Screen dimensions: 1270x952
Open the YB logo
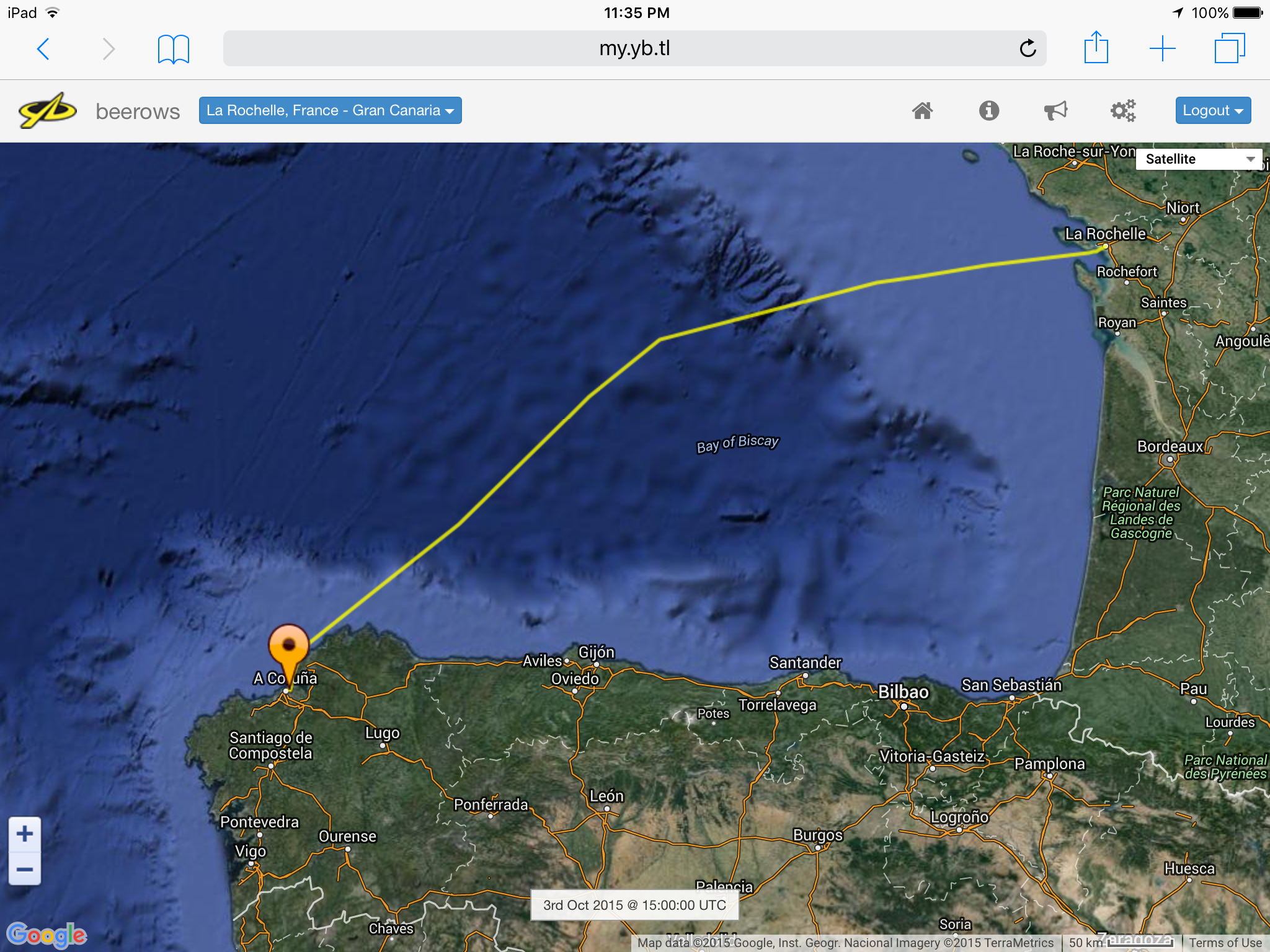[48, 110]
